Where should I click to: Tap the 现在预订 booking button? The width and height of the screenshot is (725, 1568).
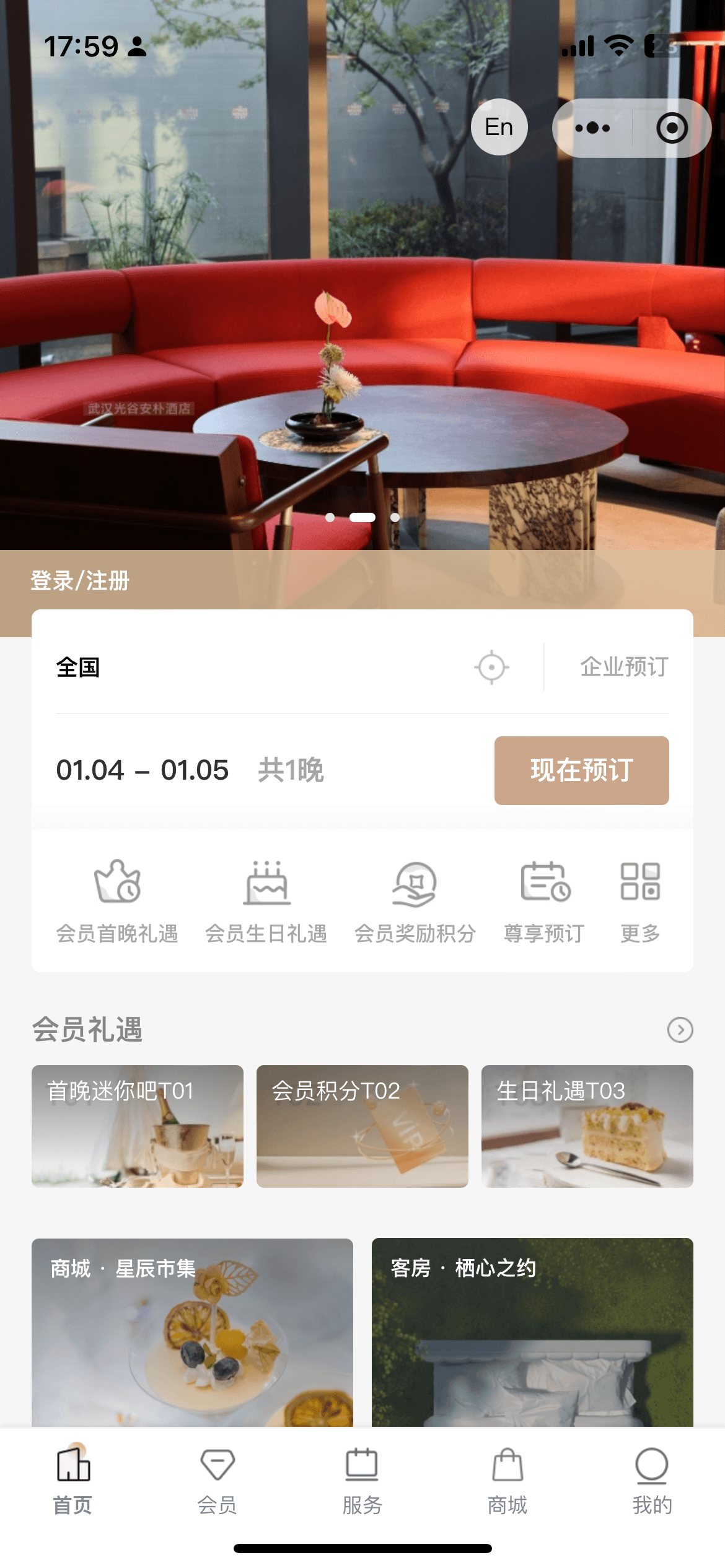[581, 770]
